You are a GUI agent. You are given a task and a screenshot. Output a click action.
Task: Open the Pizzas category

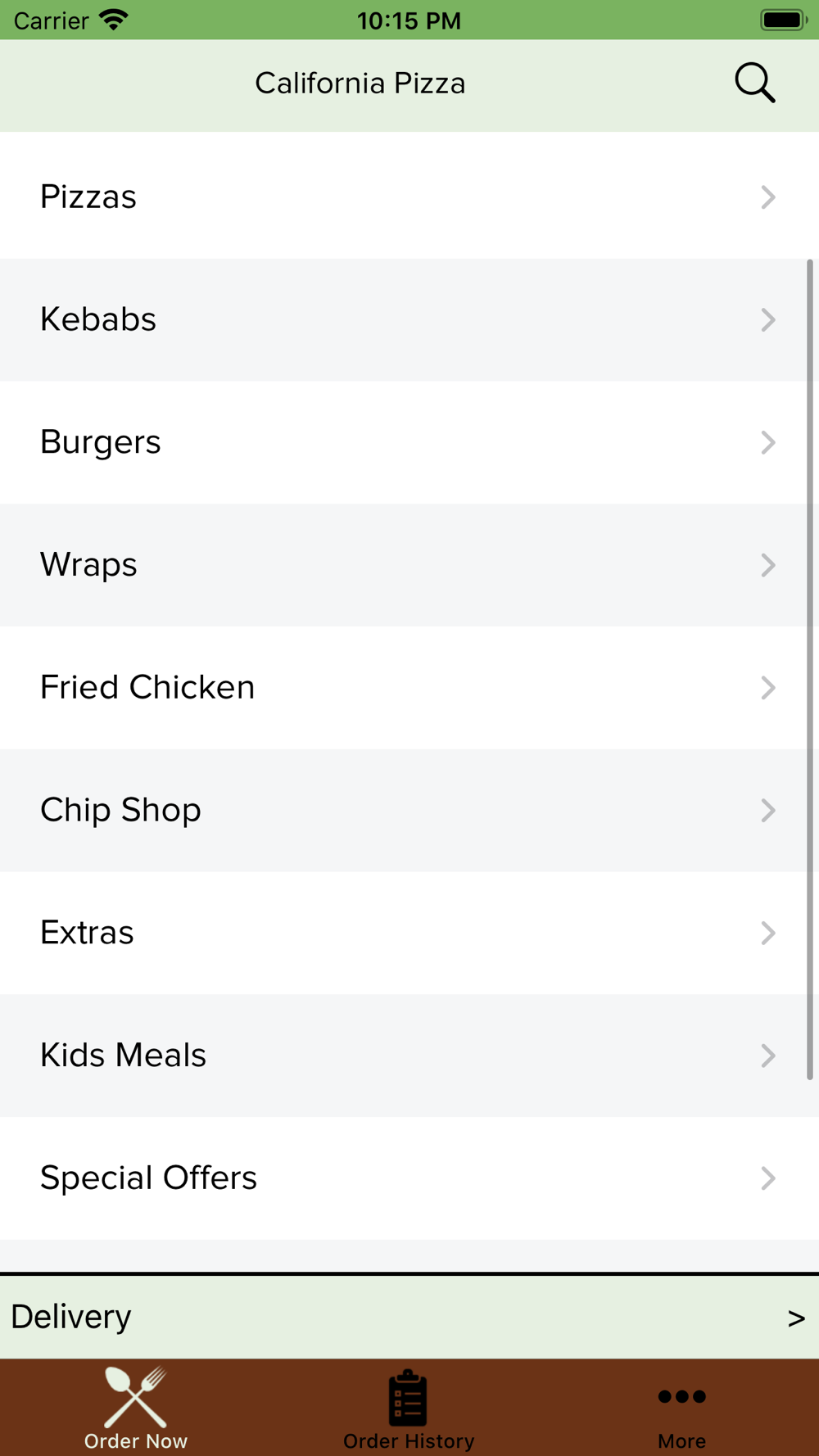408,197
